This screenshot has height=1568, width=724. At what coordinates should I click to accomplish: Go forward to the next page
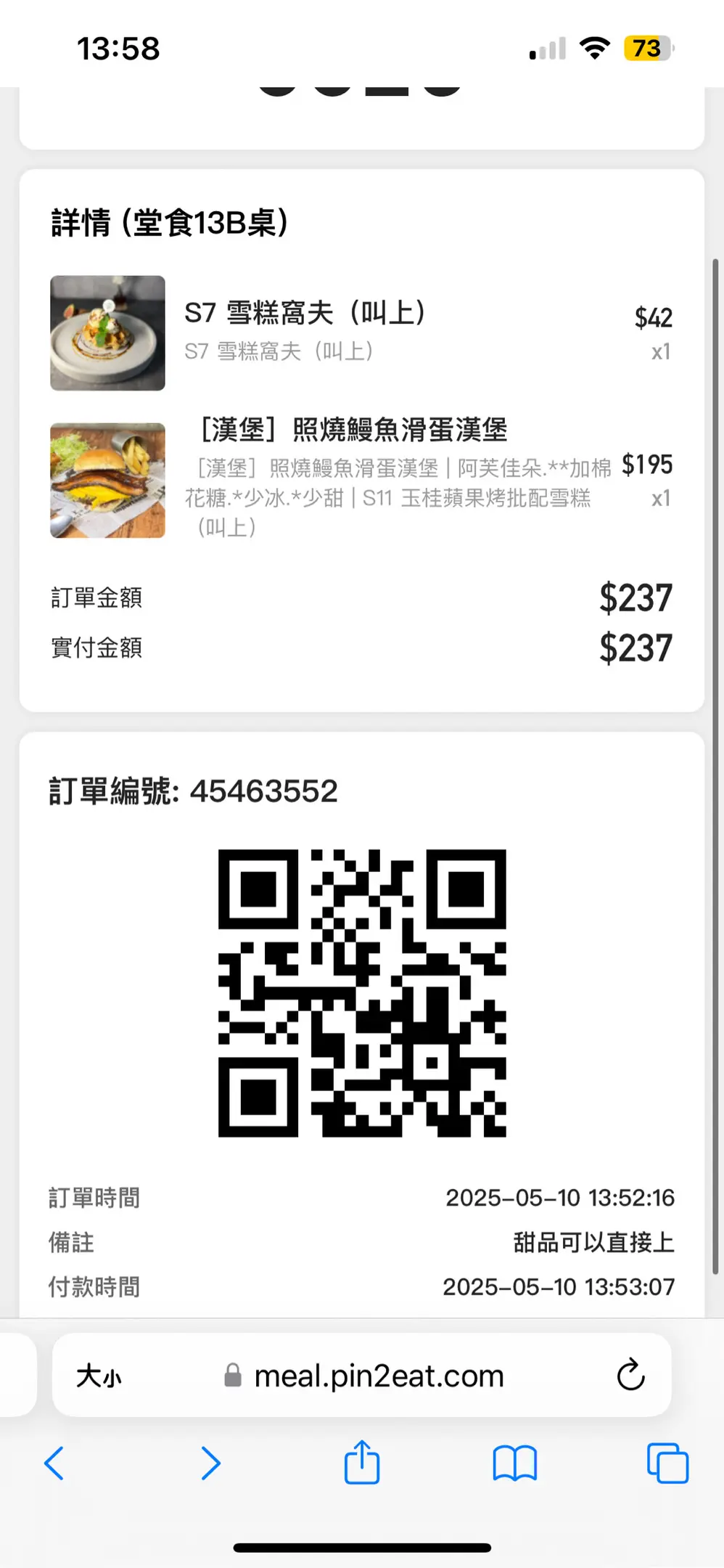point(210,1463)
